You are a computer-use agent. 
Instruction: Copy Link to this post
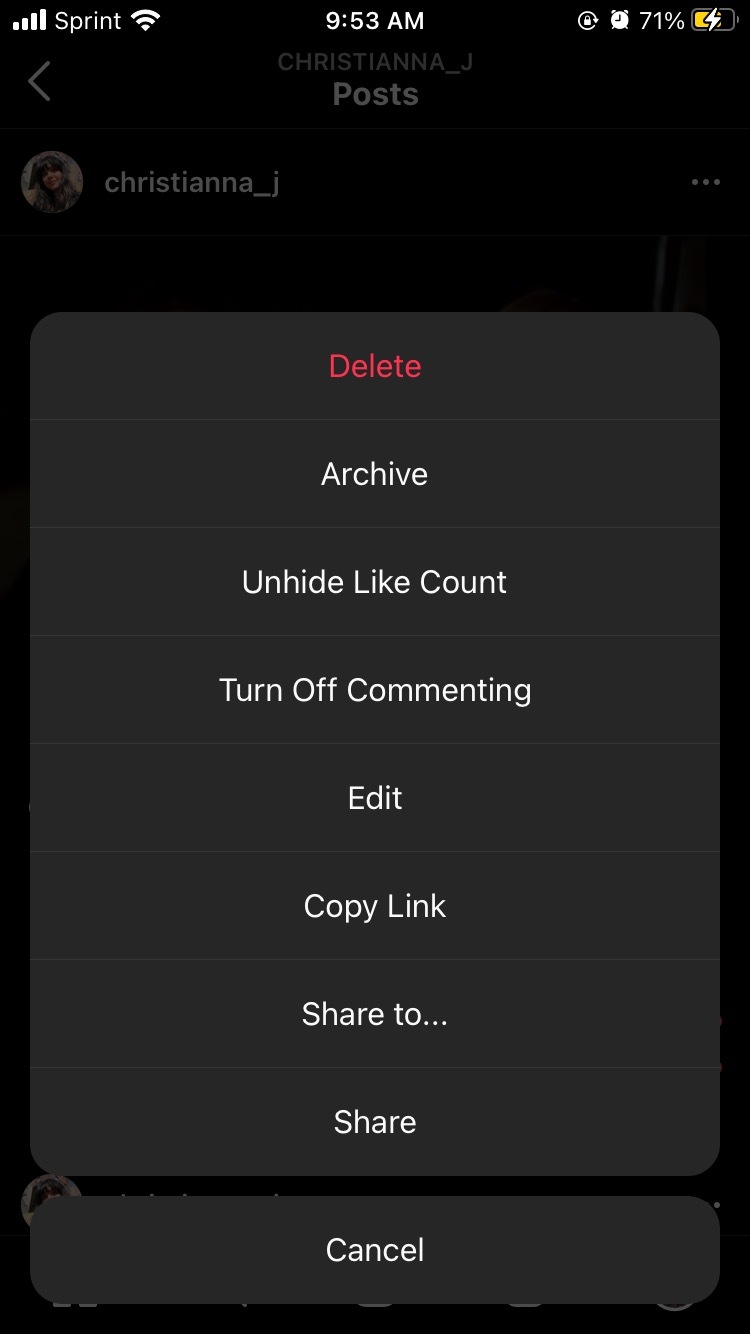click(x=375, y=906)
